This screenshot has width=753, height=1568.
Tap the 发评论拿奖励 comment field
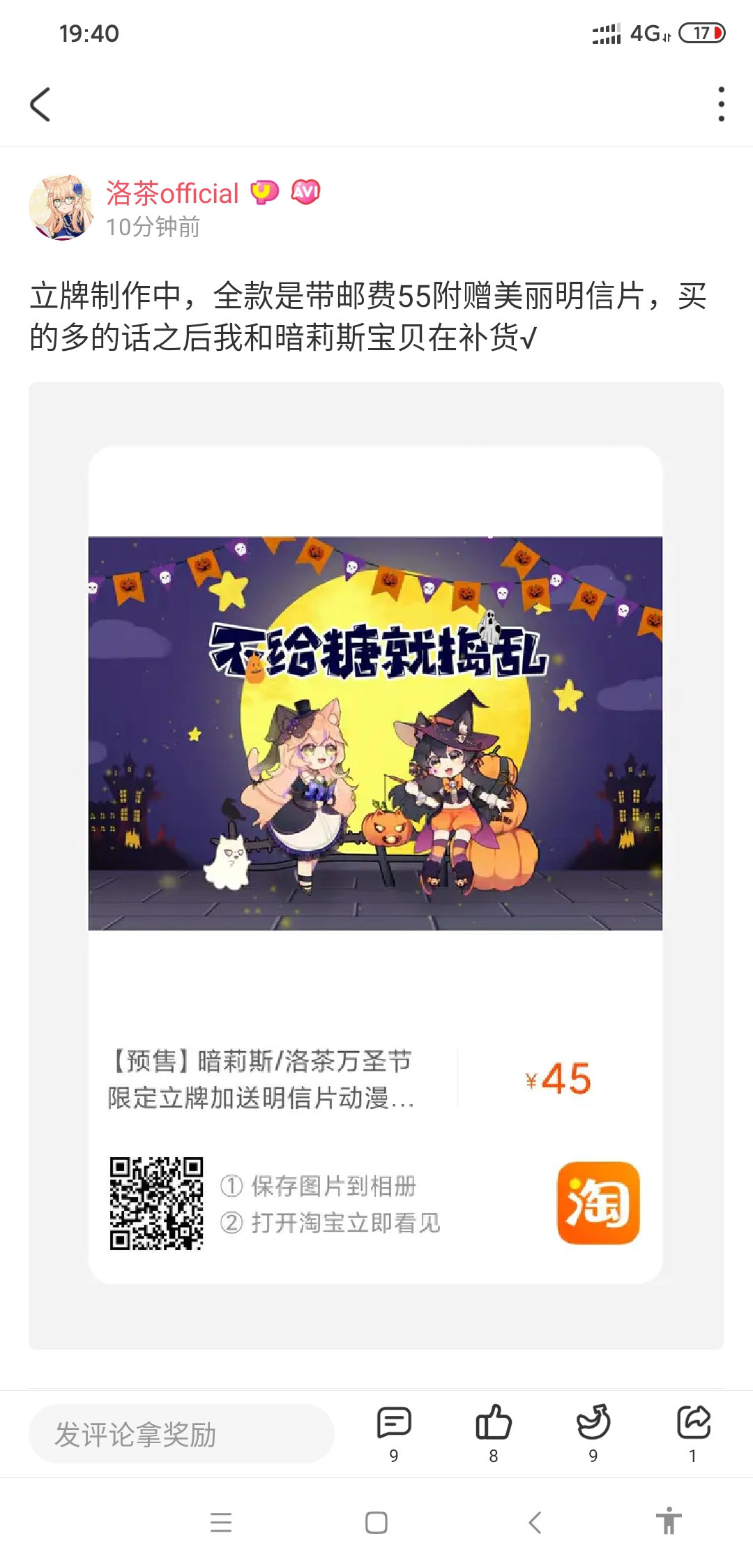[x=181, y=1434]
